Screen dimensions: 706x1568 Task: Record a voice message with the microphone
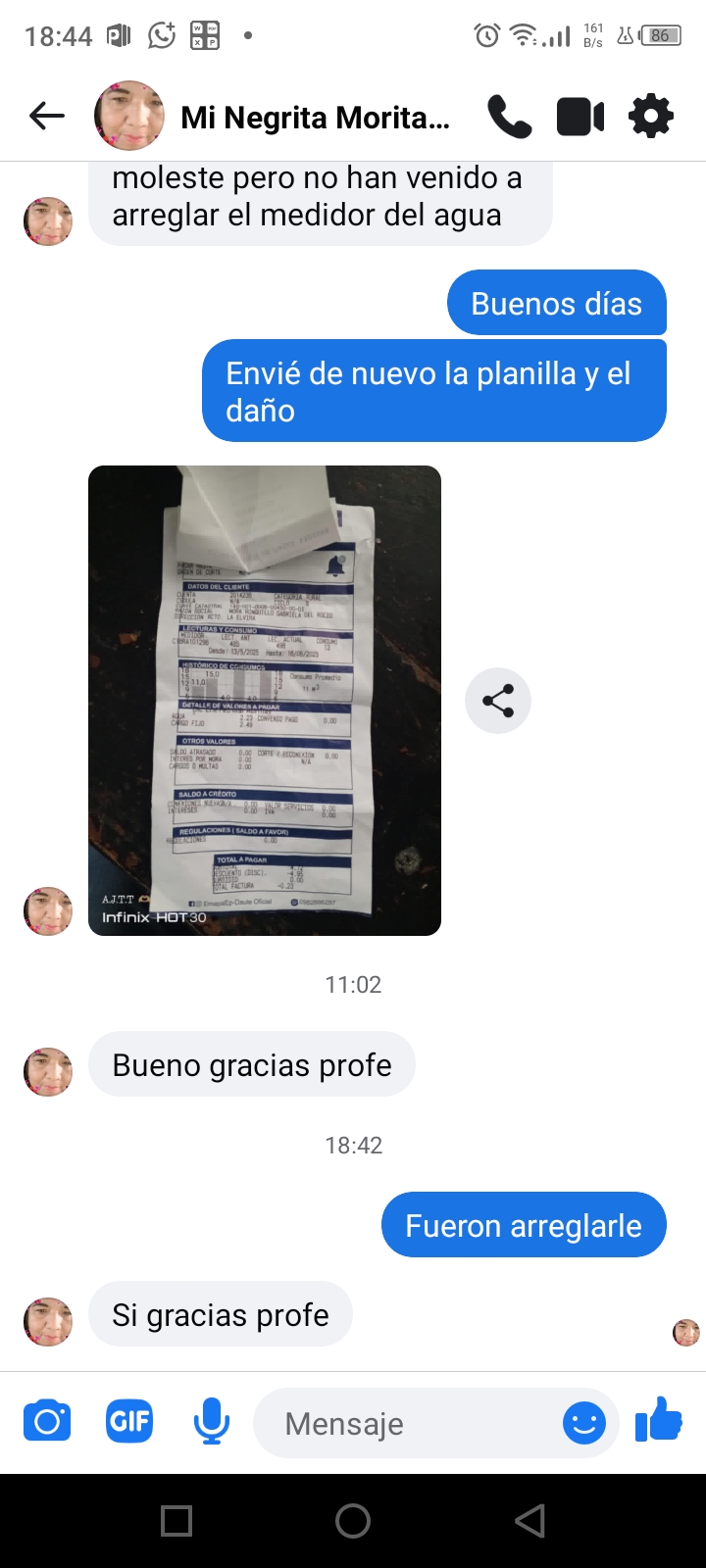211,1422
